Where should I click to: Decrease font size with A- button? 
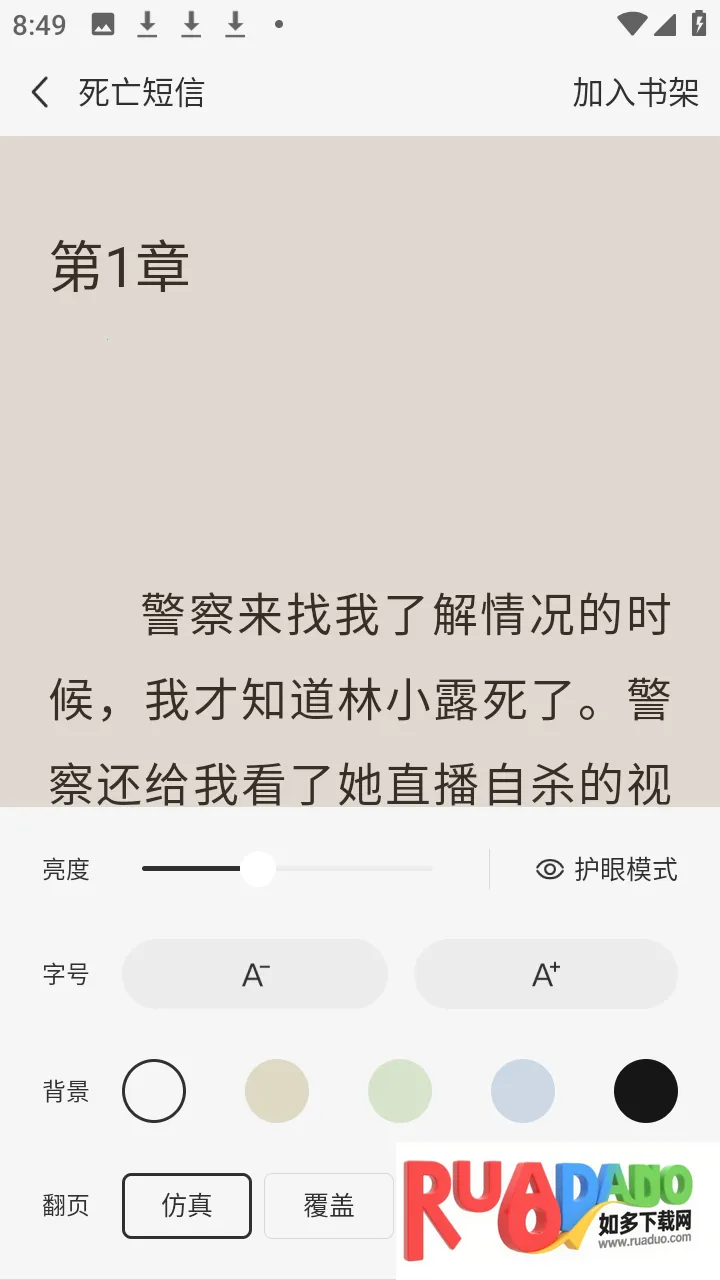click(255, 974)
